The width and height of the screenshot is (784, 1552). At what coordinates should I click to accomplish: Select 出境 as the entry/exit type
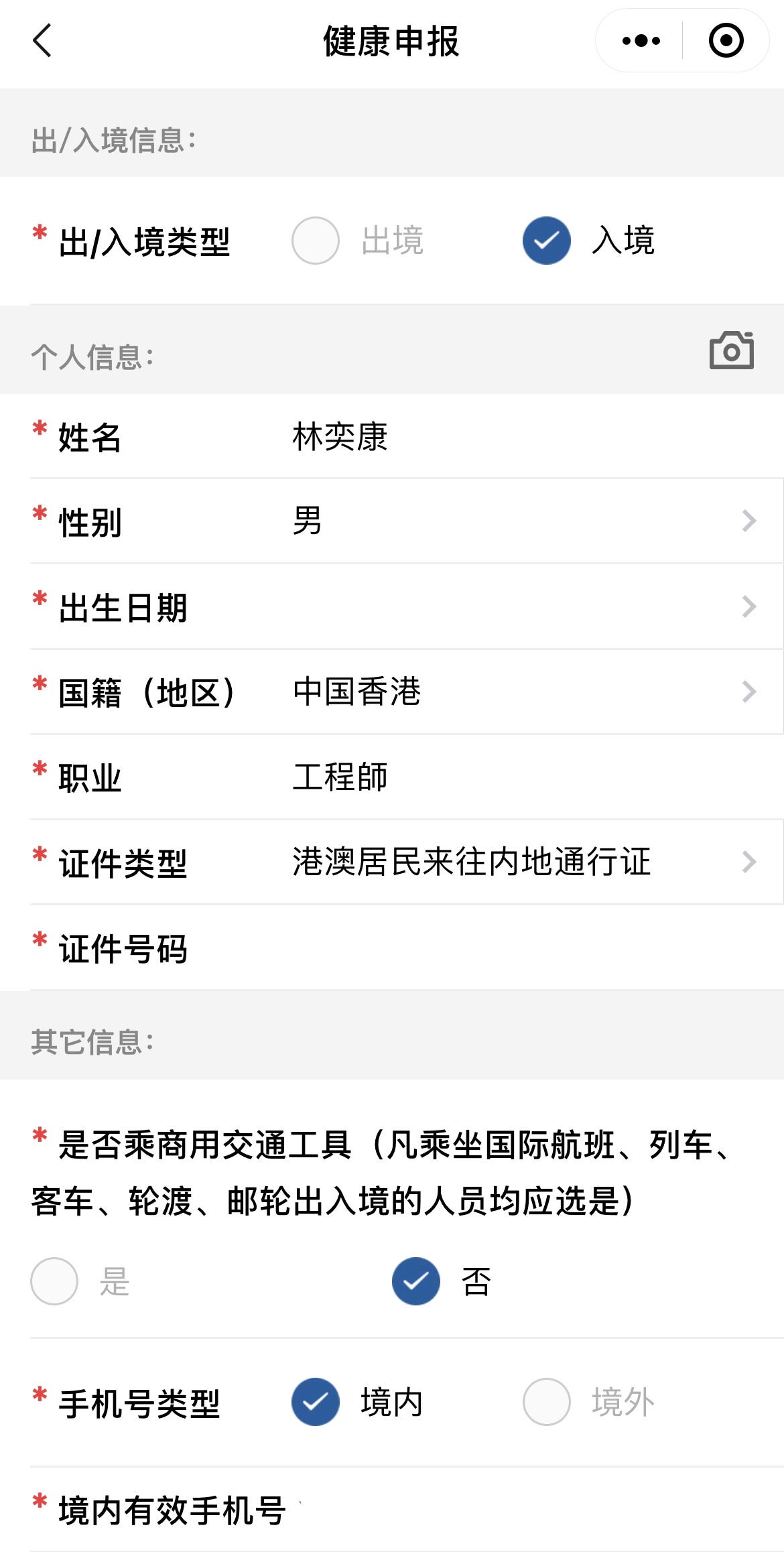[316, 241]
